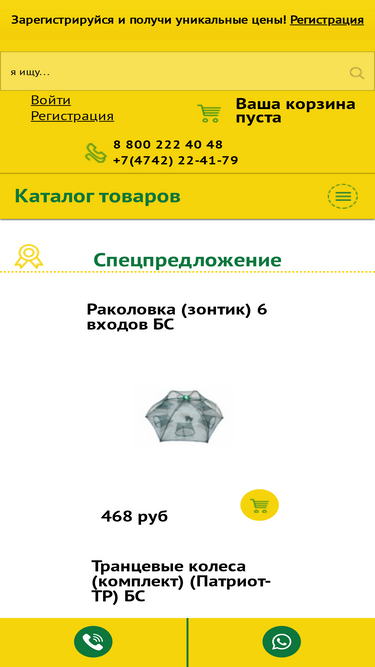375x667 pixels.
Task: Open the Регистрация link under Войти
Action: [72, 116]
